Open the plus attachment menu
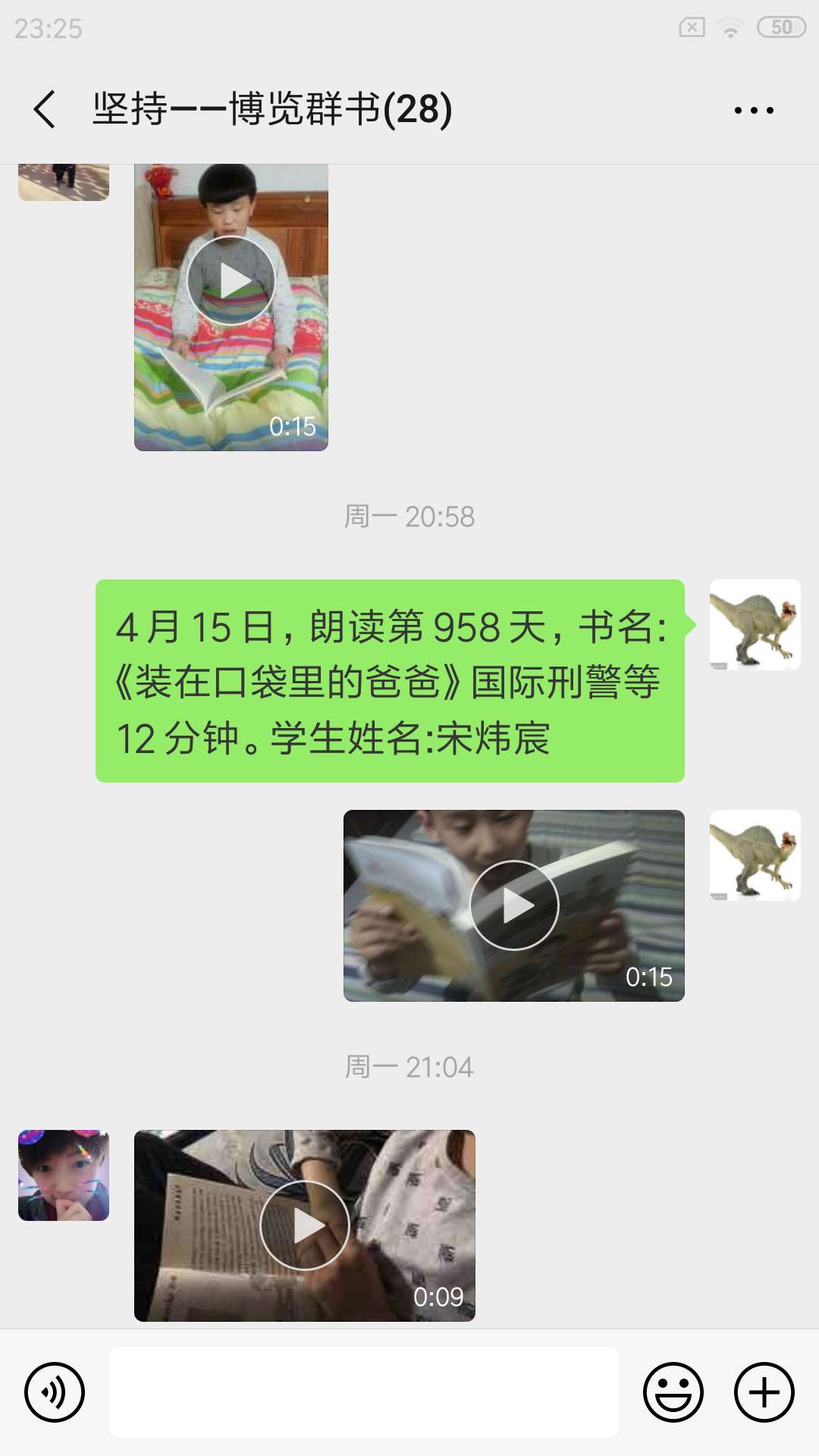This screenshot has width=819, height=1456. (764, 1392)
